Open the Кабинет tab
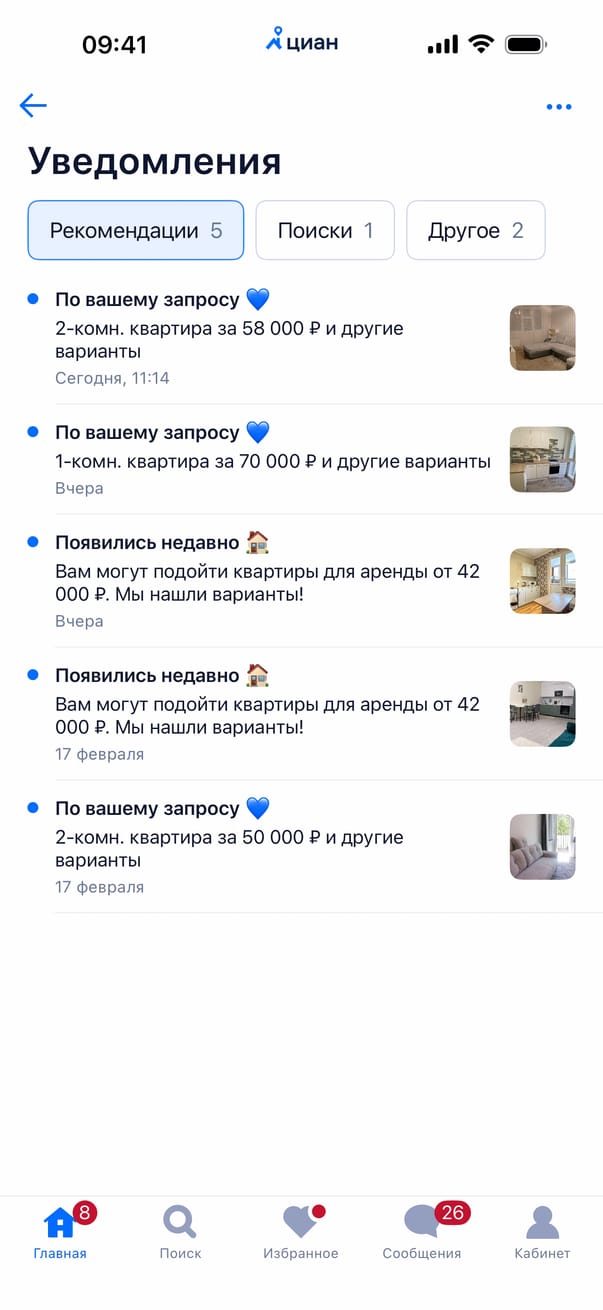 pos(542,1232)
